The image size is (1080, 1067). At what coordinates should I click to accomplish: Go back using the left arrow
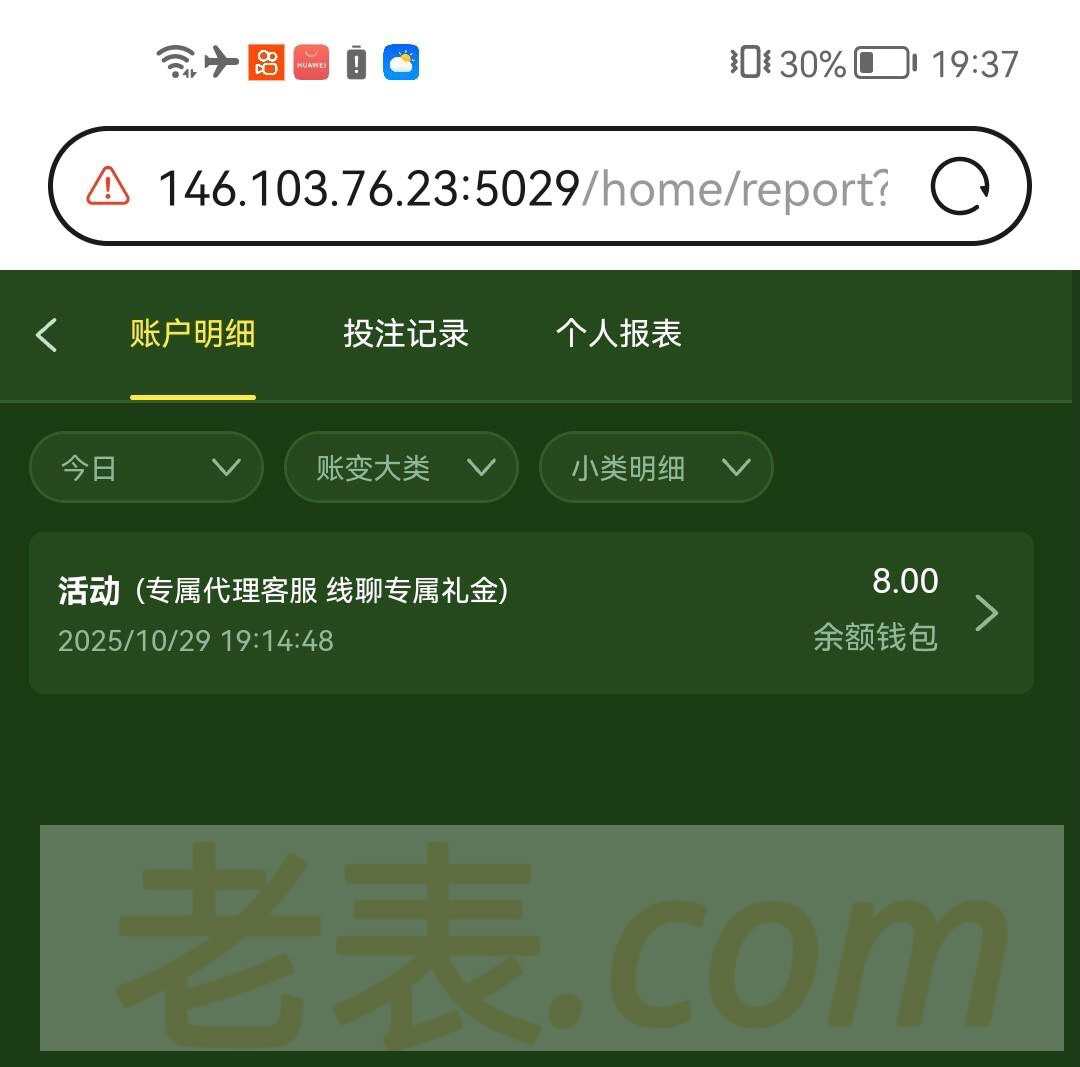click(x=47, y=335)
